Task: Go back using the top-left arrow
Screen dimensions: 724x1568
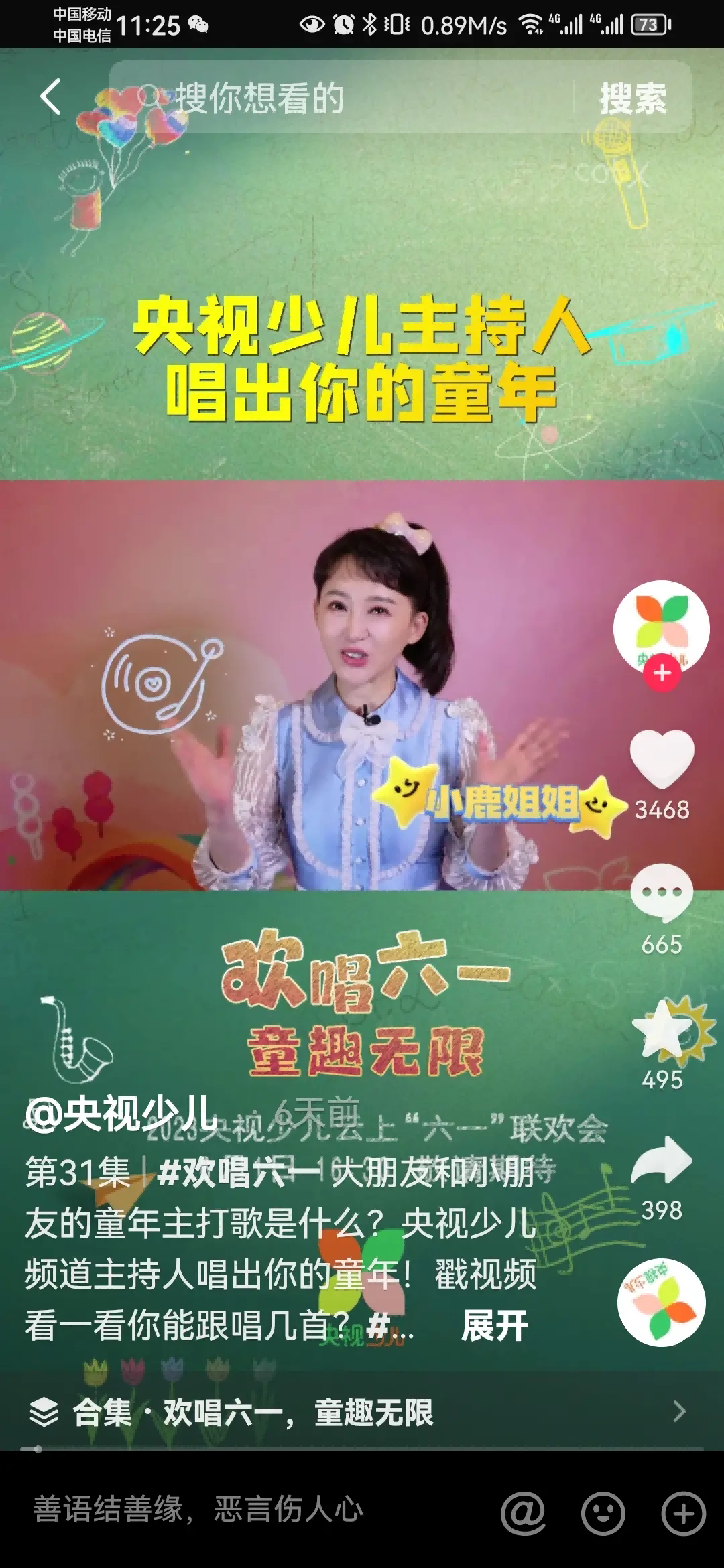Action: click(50, 97)
